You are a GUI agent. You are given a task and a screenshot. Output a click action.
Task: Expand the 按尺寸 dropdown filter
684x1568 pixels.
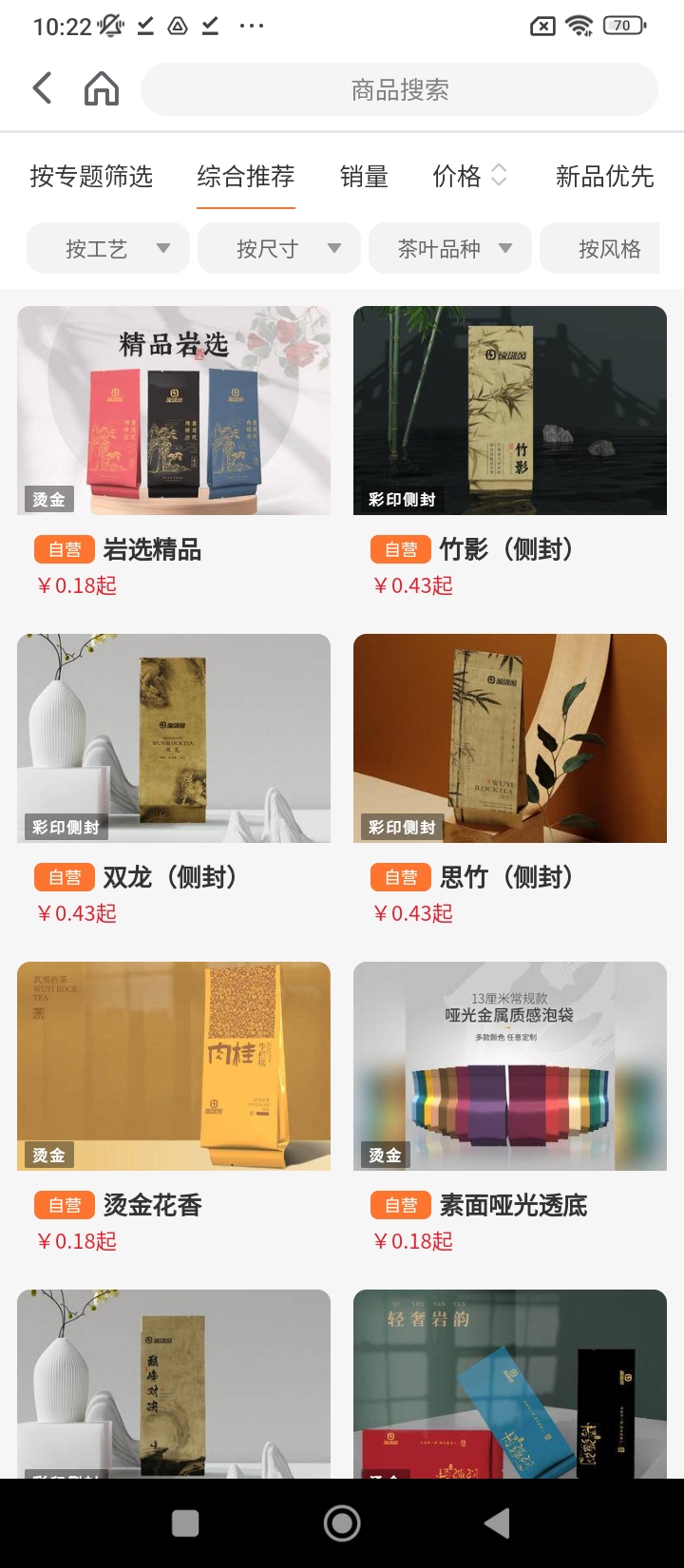click(x=279, y=249)
